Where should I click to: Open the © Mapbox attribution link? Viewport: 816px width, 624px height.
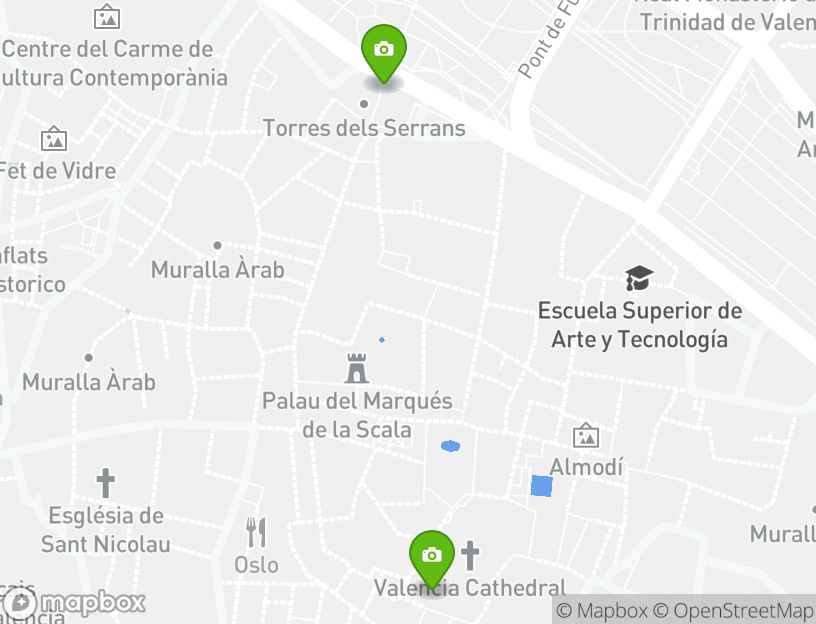coord(602,611)
